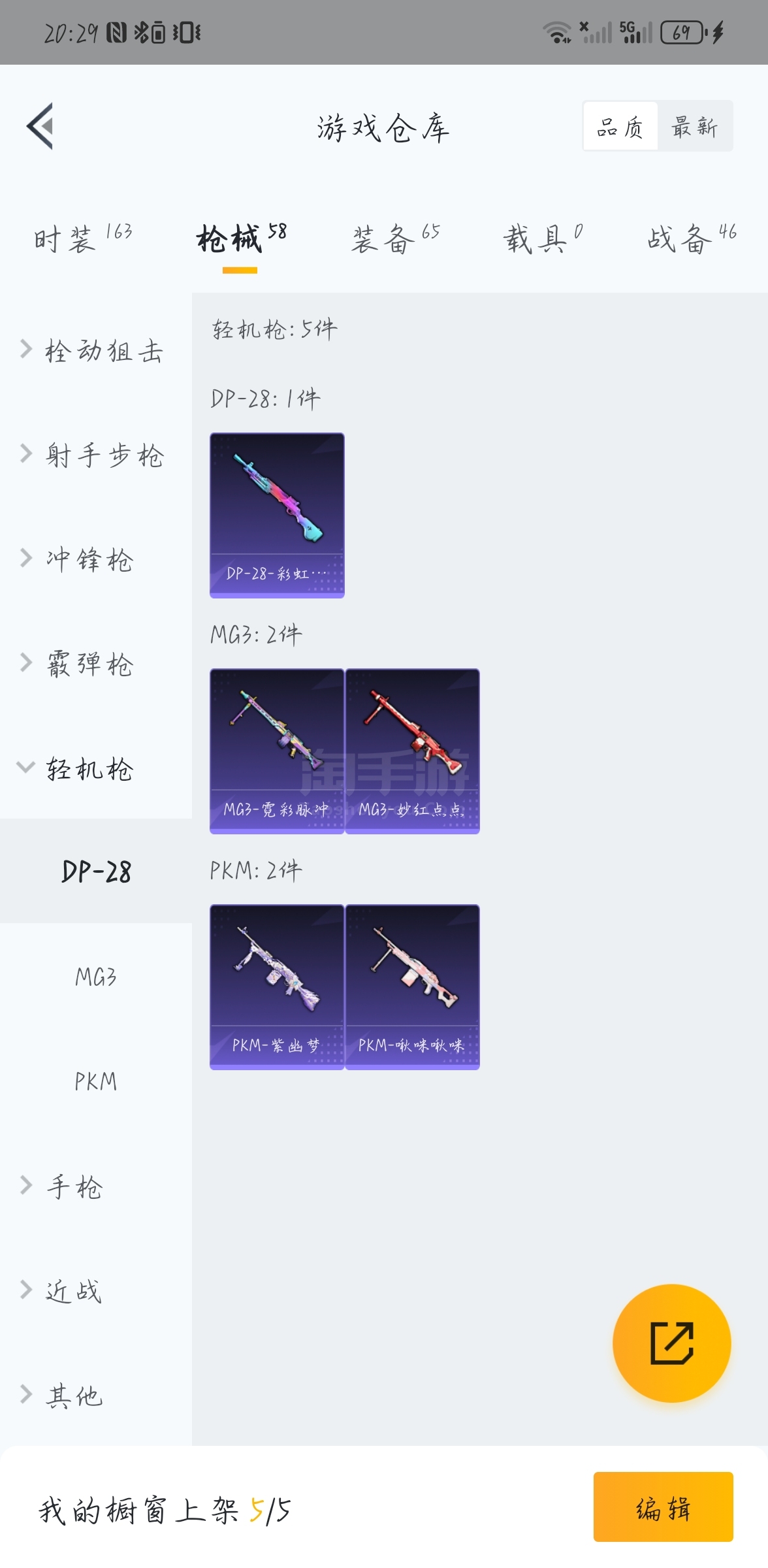Tap the orange floating share button
Image resolution: width=768 pixels, height=1568 pixels.
point(671,1343)
